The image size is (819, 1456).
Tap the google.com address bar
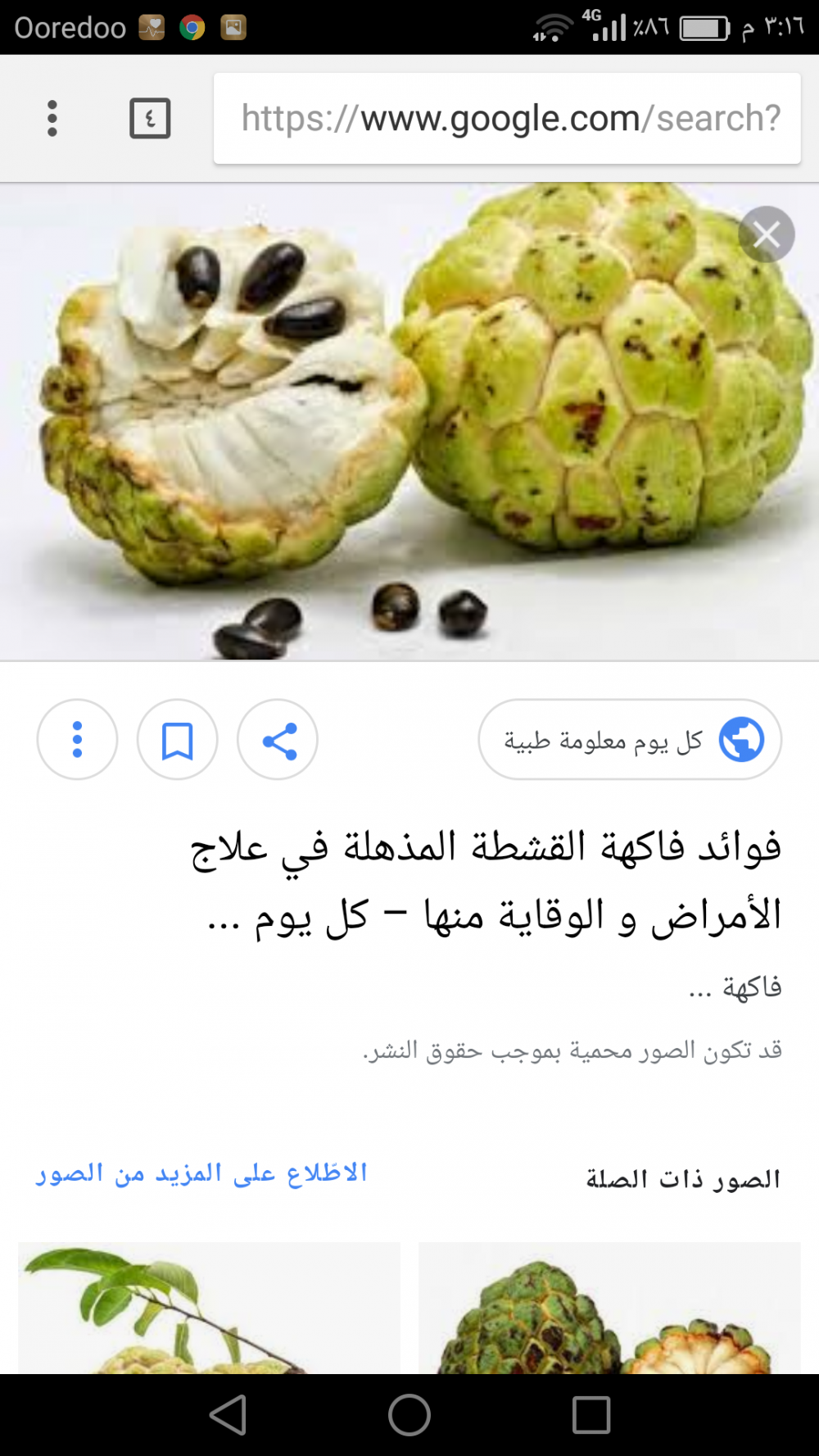(507, 118)
